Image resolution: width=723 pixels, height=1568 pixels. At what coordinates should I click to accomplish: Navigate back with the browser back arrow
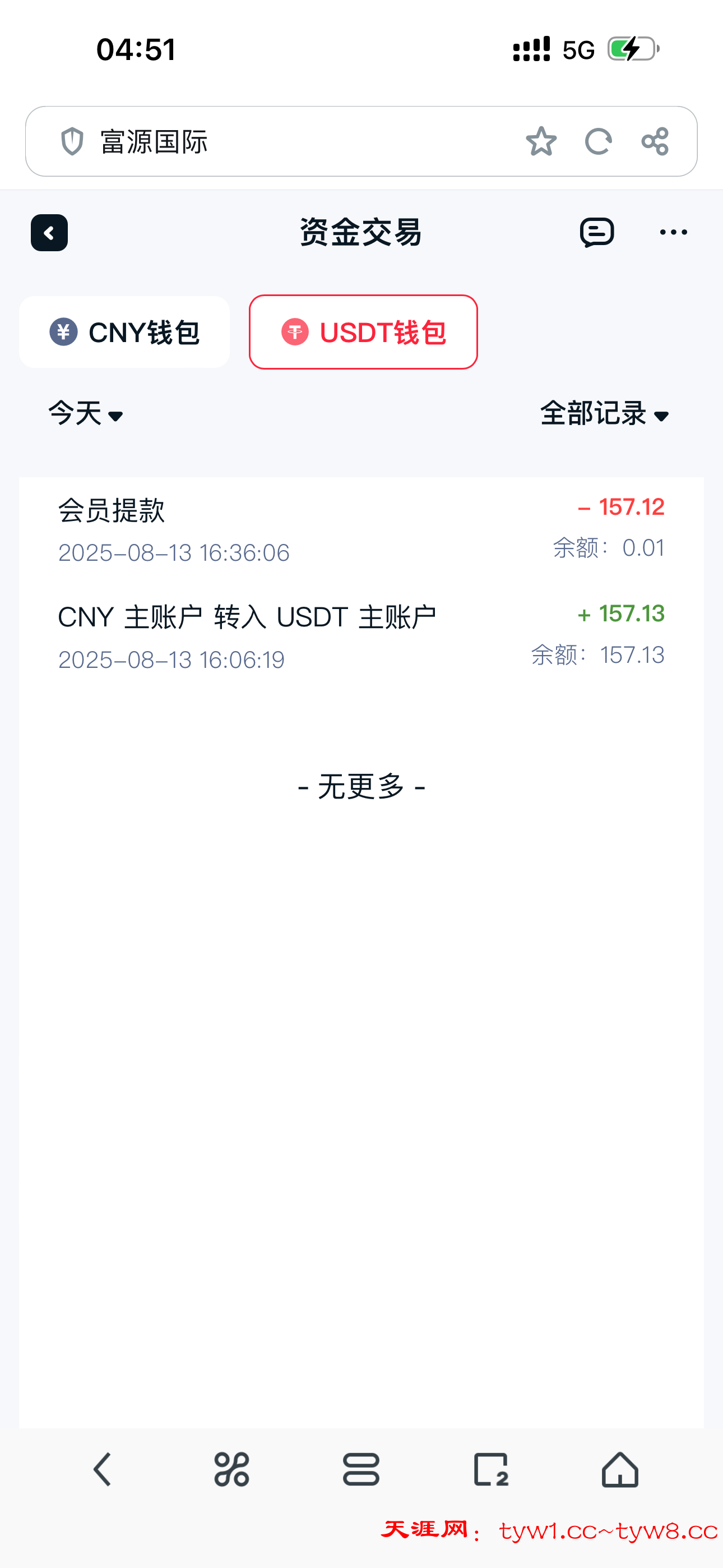click(x=103, y=1469)
